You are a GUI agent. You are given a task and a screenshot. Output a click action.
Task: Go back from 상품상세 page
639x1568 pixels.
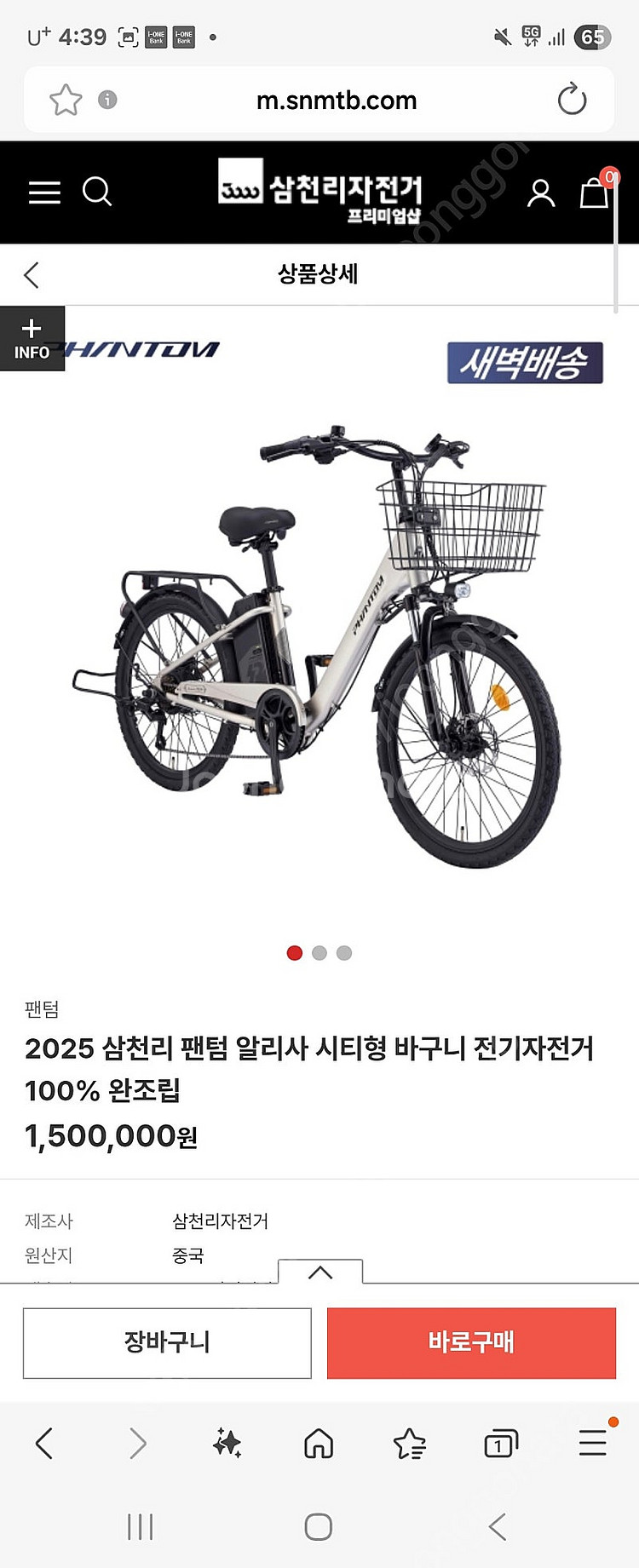[32, 275]
